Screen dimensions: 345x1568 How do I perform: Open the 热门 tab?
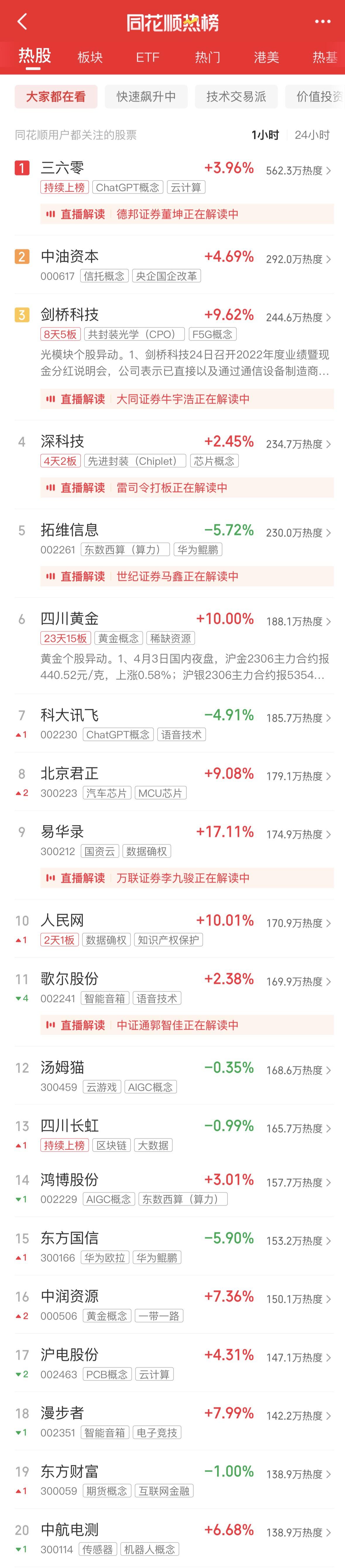[207, 57]
